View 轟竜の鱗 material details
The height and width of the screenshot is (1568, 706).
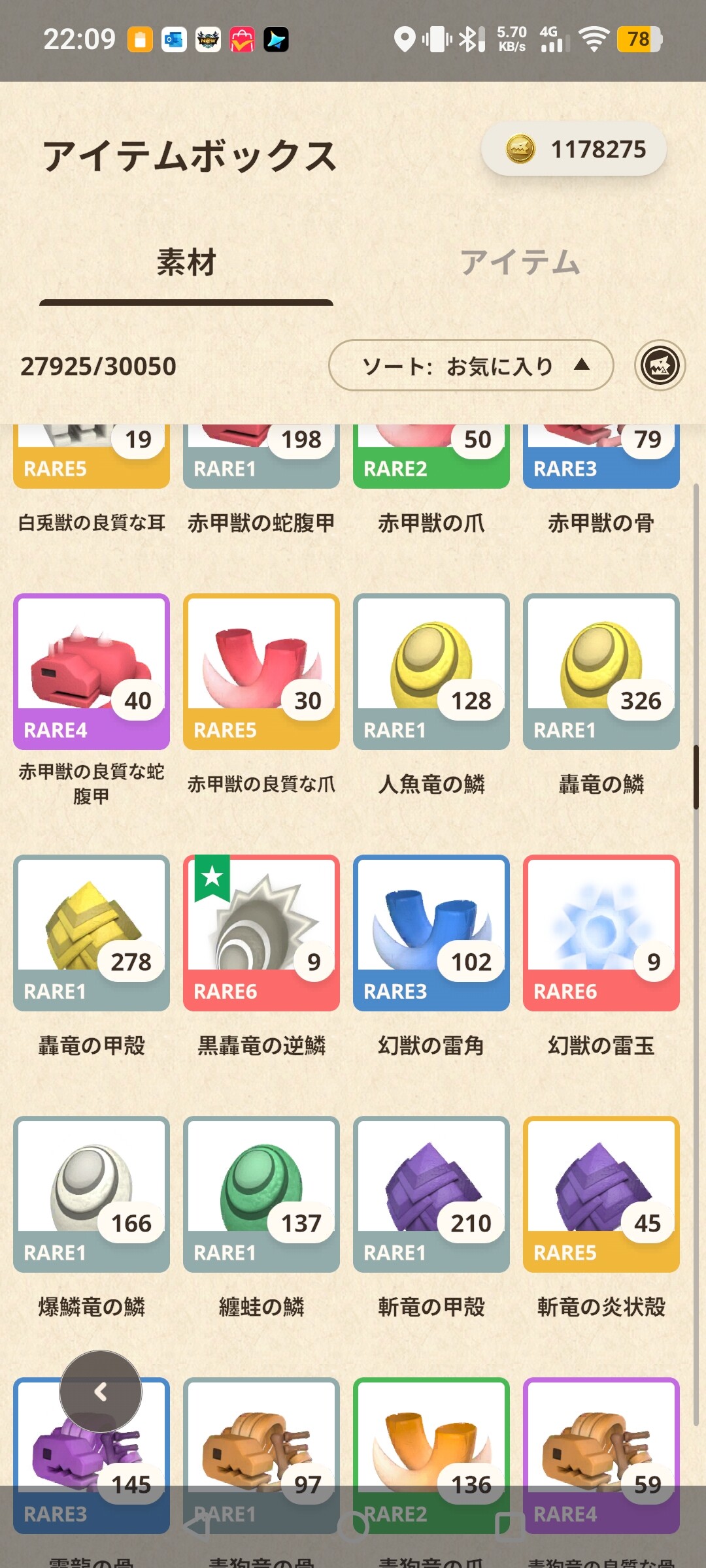601,672
